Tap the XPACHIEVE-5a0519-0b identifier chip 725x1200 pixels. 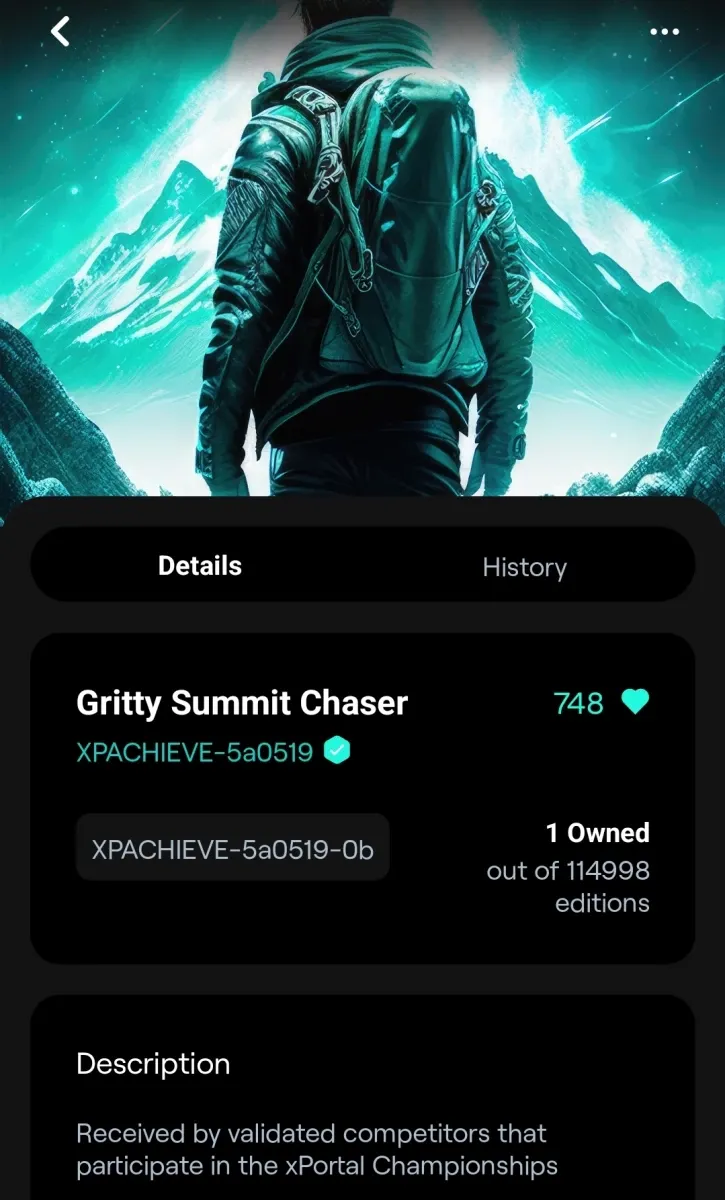pos(232,847)
